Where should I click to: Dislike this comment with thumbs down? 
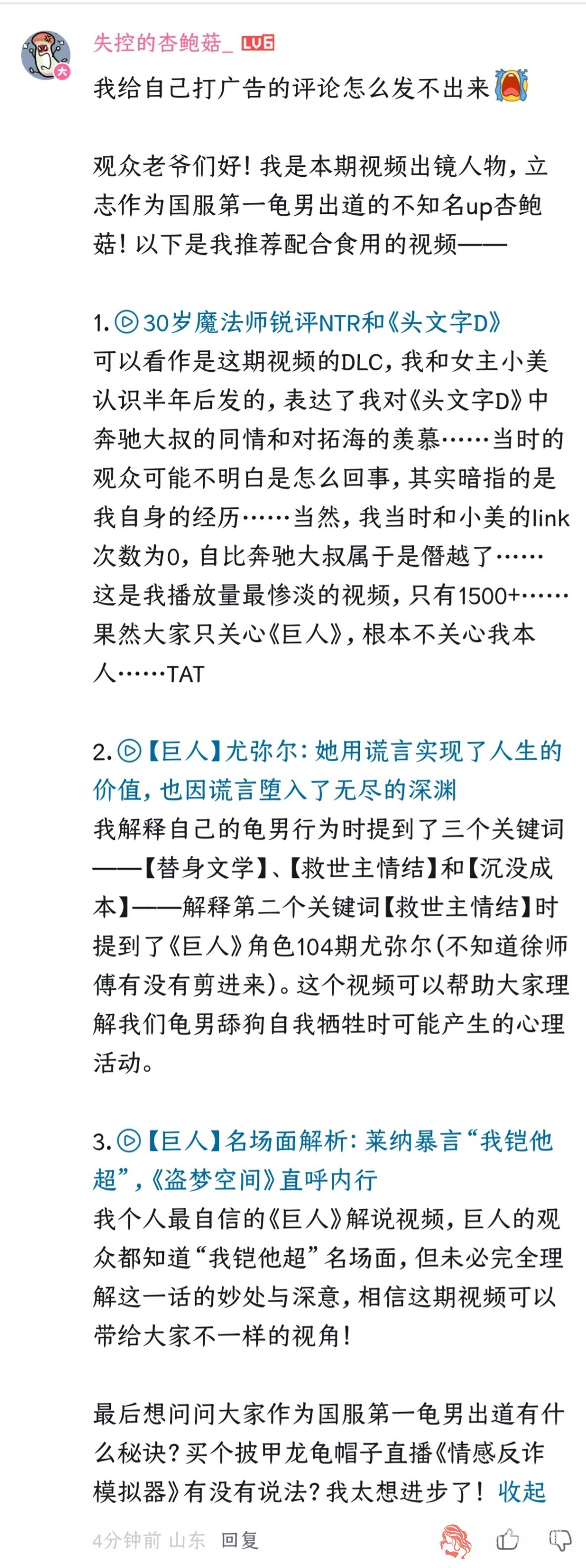coord(559,1540)
